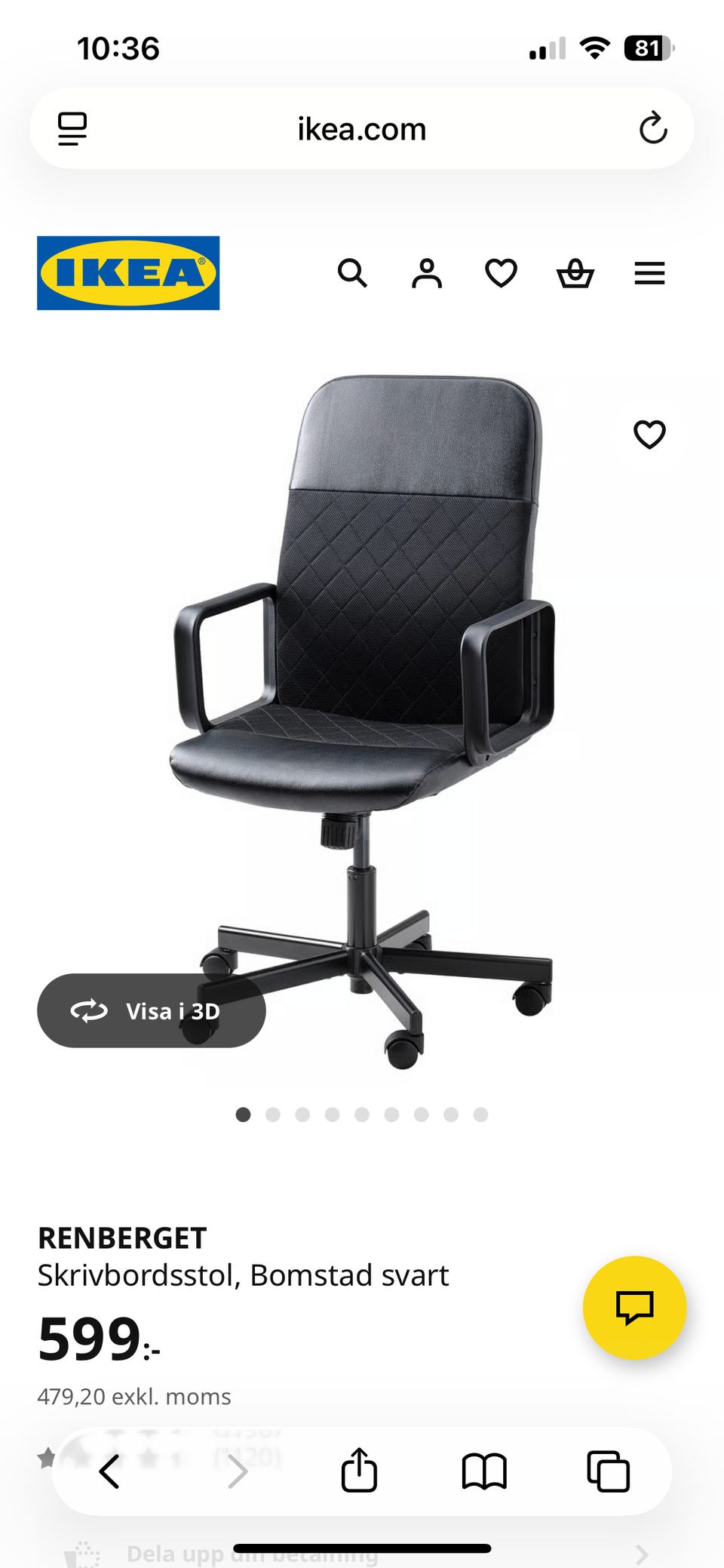This screenshot has width=724, height=1568.
Task: Open the account profile icon
Action: click(x=427, y=273)
